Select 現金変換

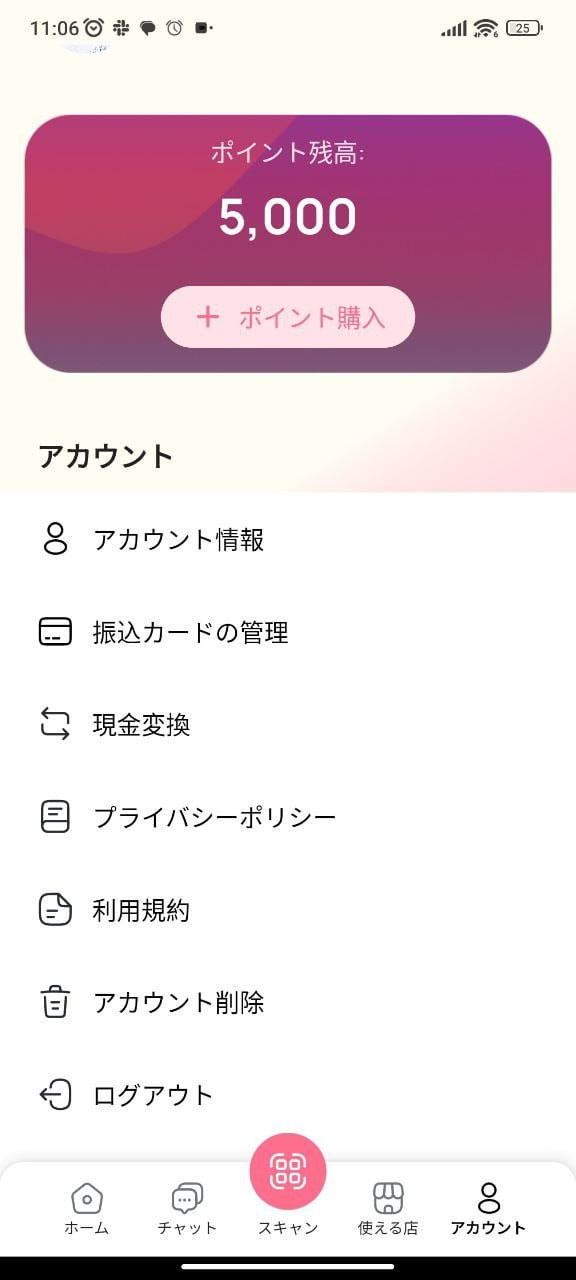(x=288, y=725)
